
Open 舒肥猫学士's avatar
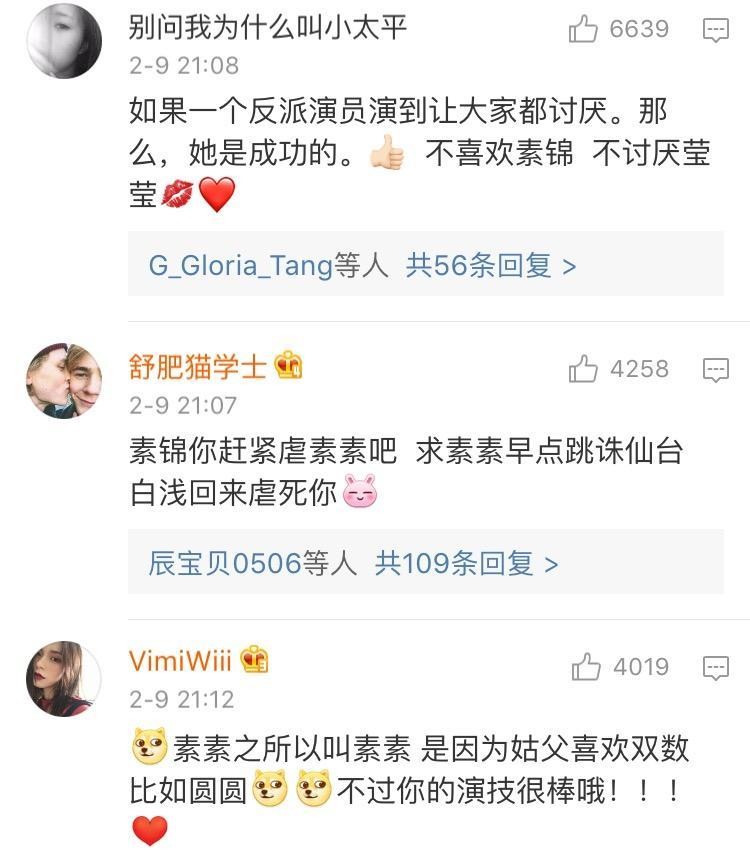(x=64, y=381)
